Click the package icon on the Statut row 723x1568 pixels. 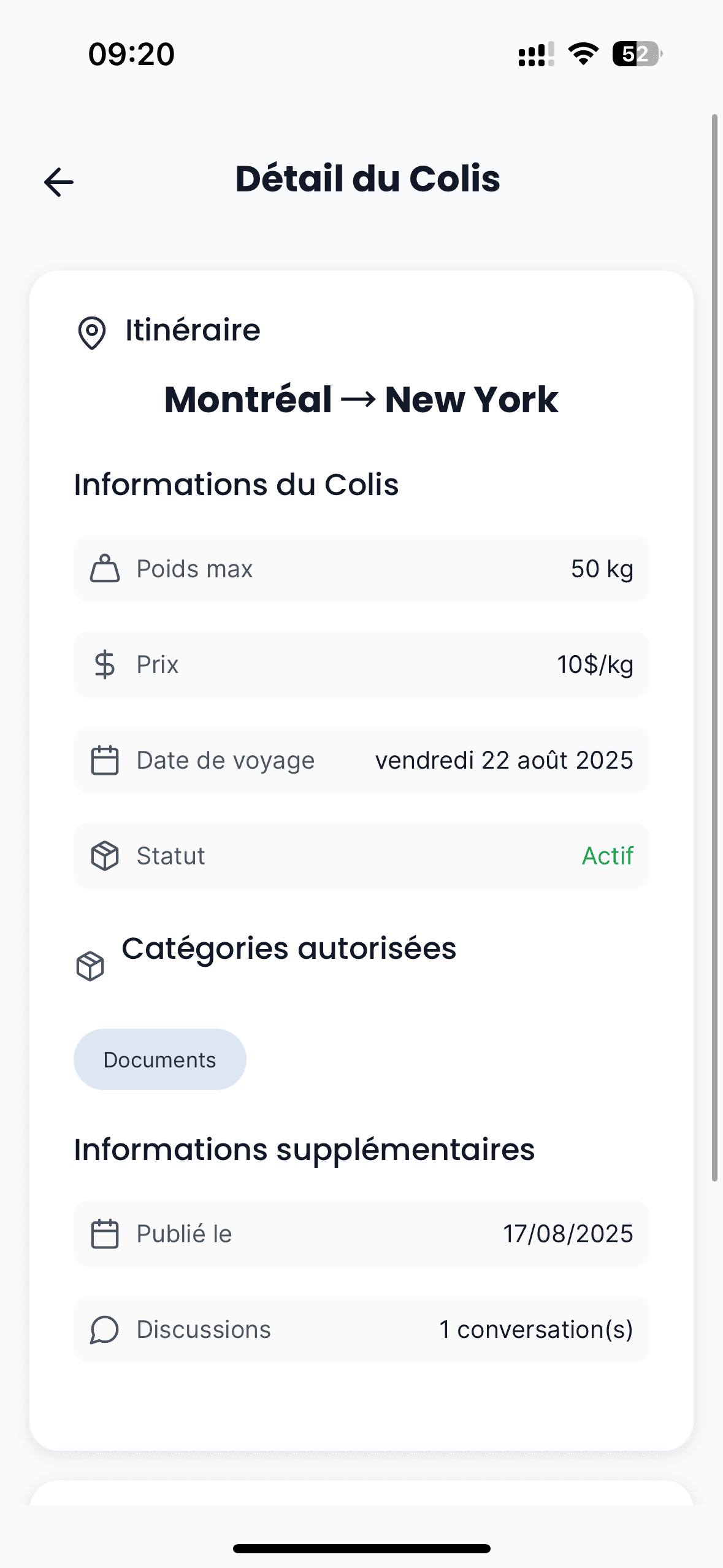[x=105, y=855]
